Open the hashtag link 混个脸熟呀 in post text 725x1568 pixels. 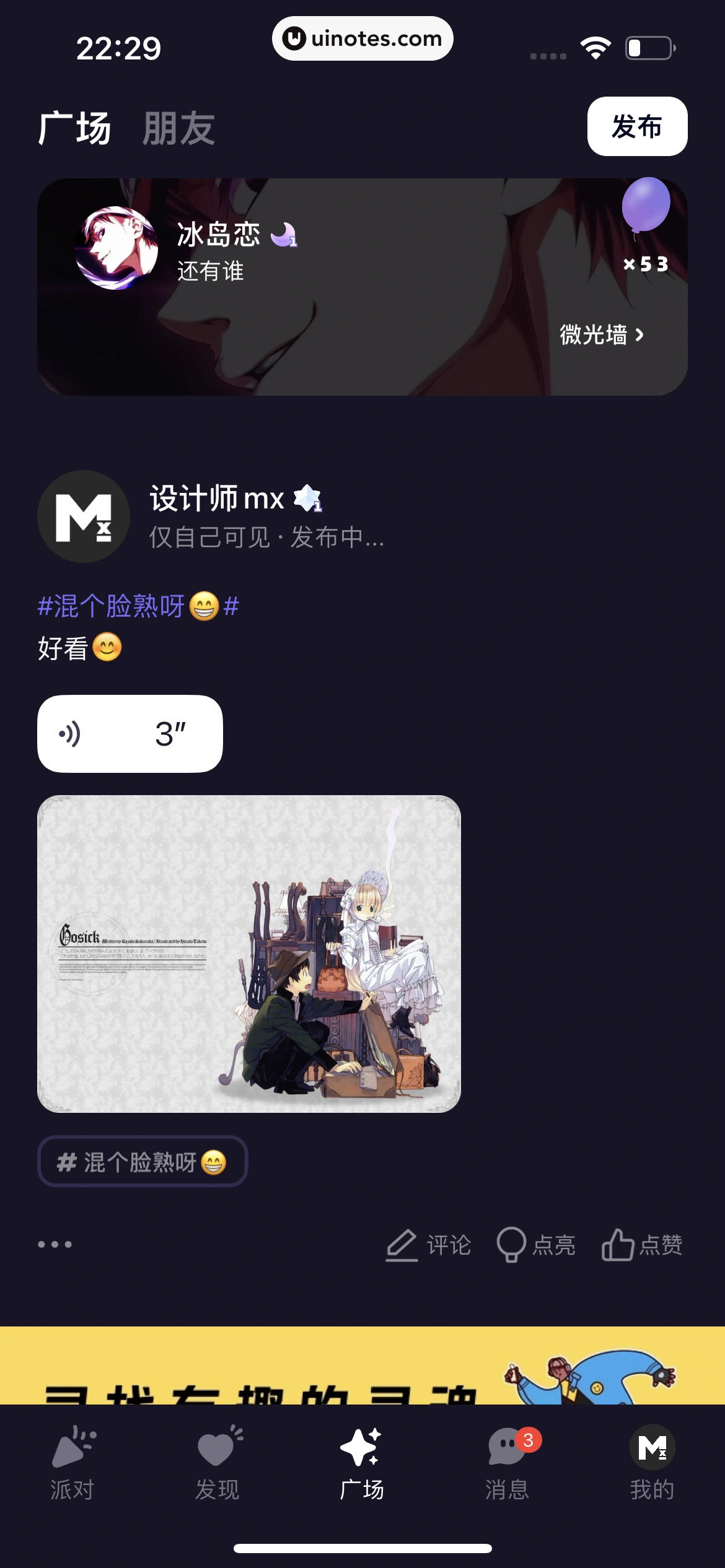pos(136,604)
